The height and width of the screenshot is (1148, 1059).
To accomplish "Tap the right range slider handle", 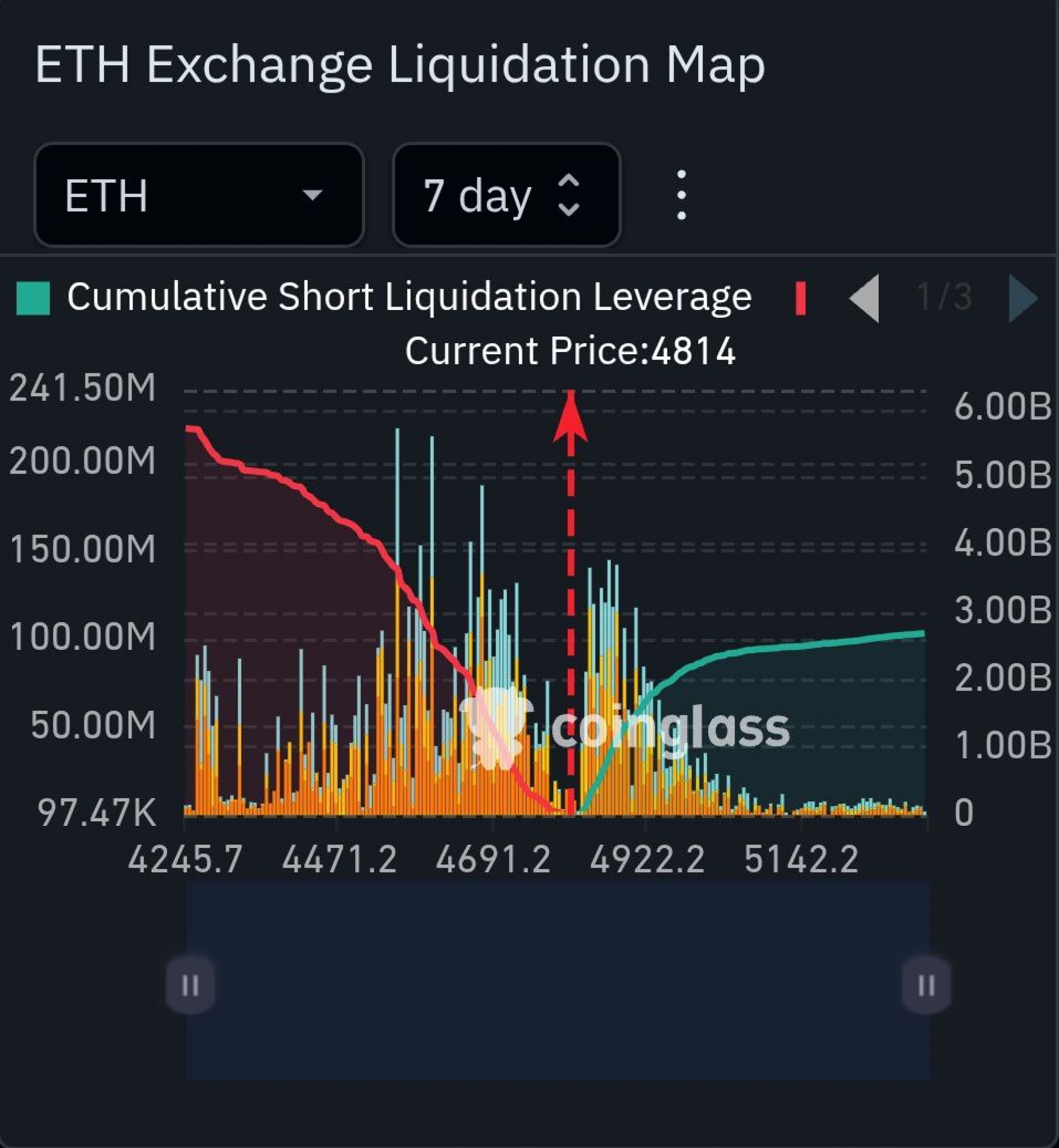I will click(926, 985).
